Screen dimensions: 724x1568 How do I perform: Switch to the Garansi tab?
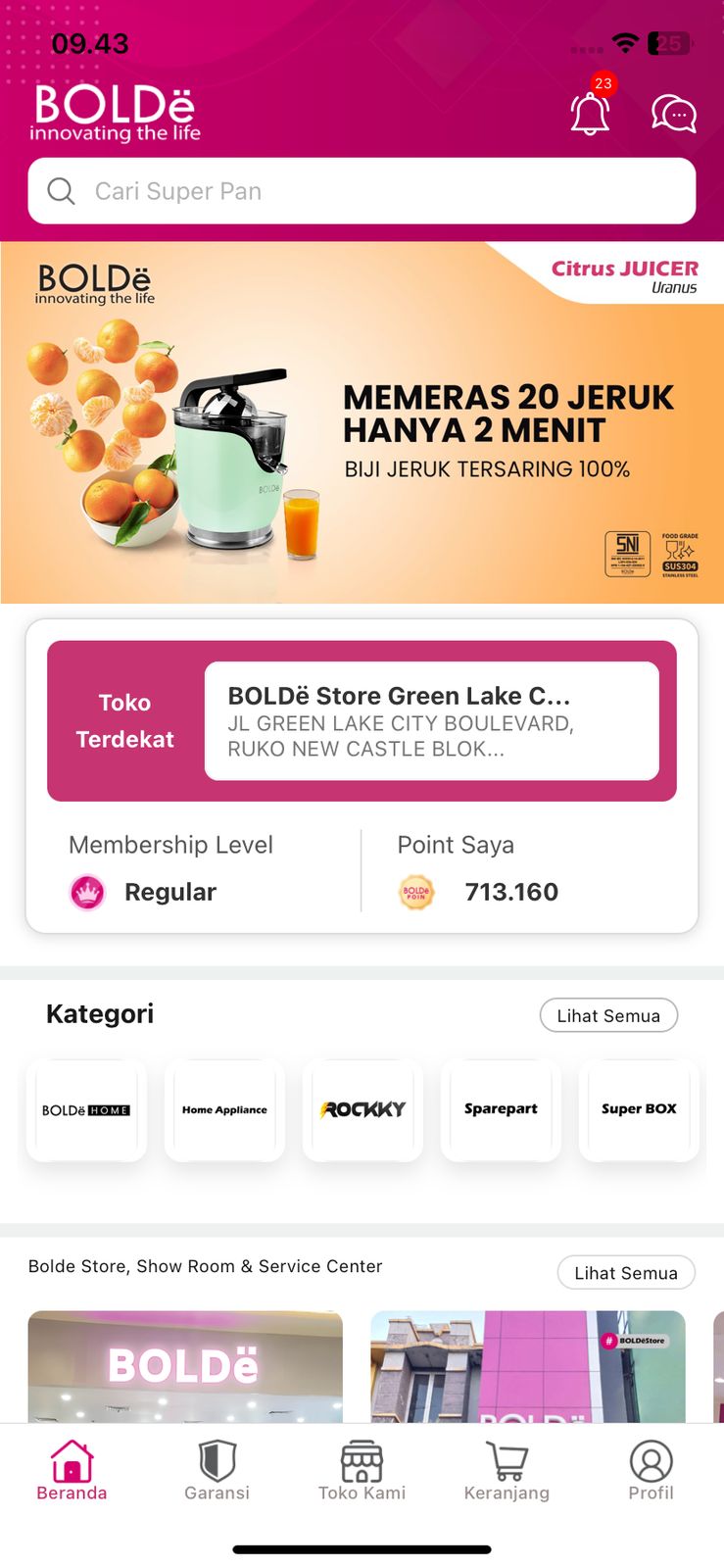pyautogui.click(x=217, y=1470)
